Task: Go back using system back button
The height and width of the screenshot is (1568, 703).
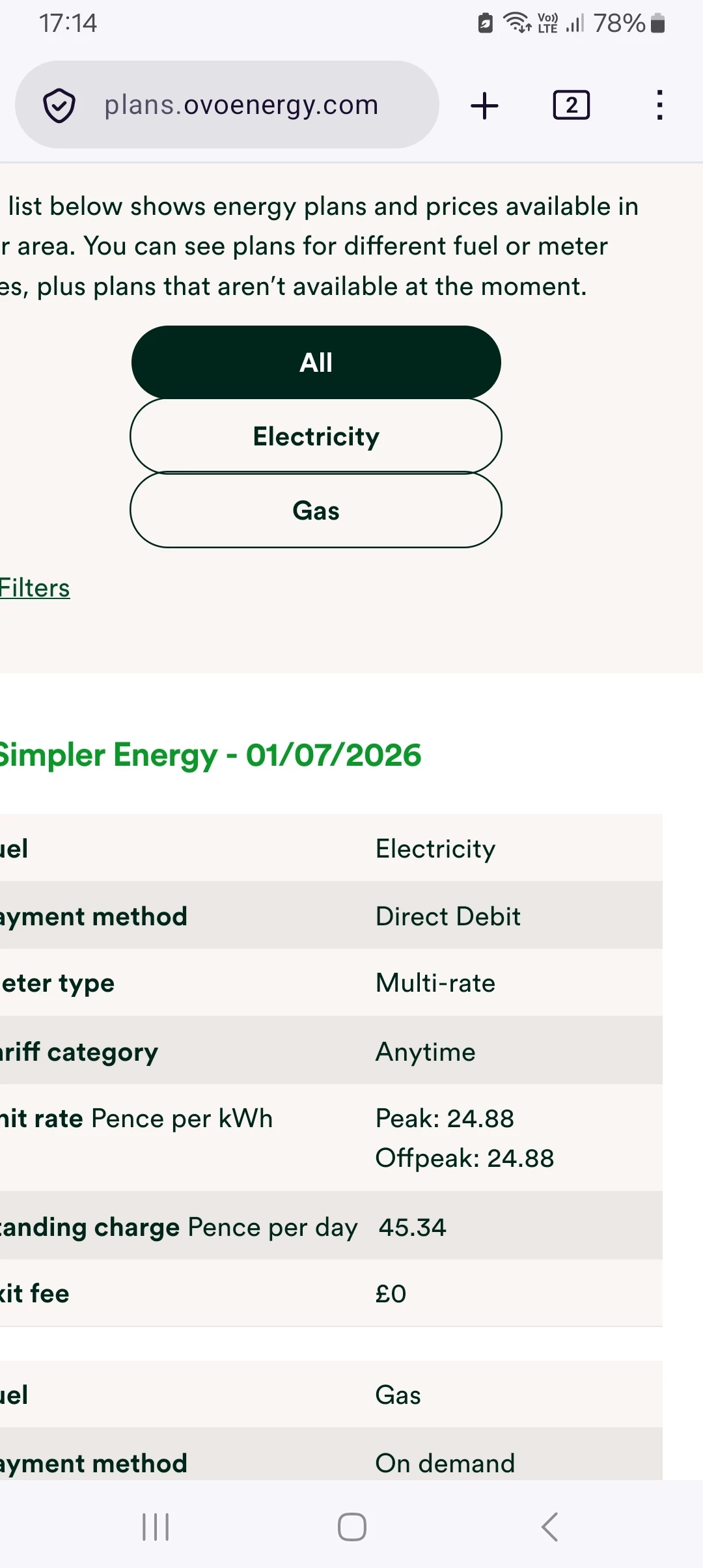Action: pos(549,1526)
